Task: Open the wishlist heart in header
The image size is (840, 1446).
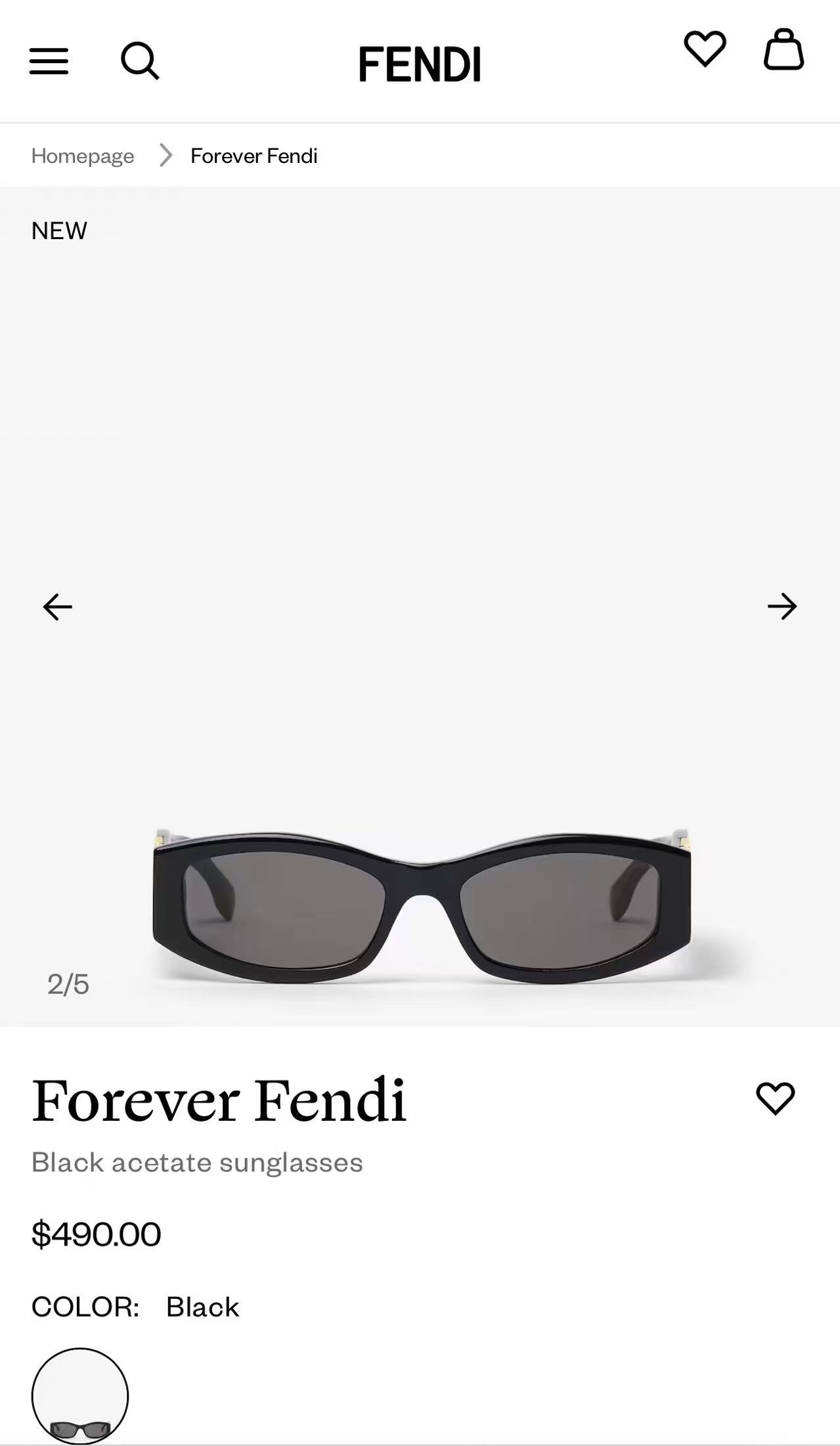Action: (x=705, y=49)
